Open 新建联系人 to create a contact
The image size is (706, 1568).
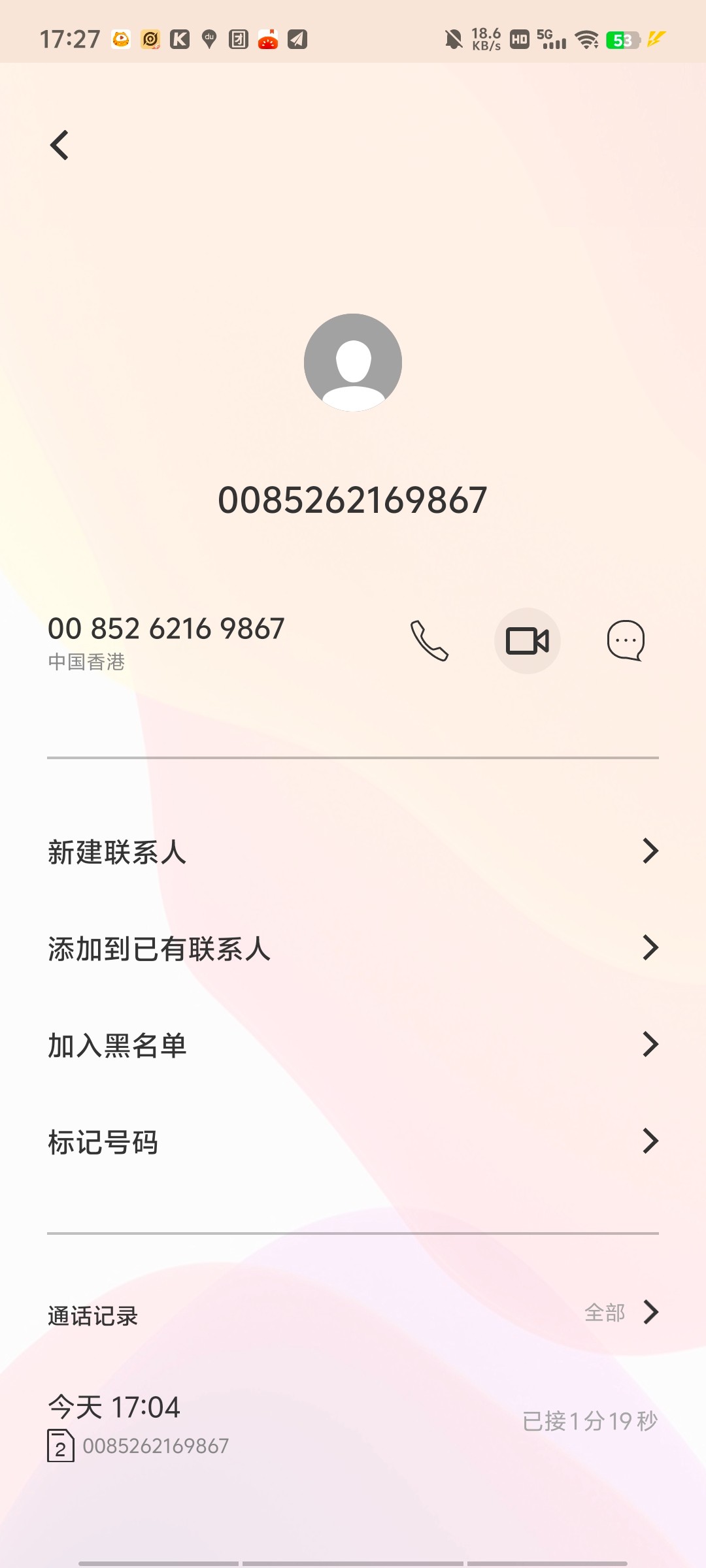353,851
